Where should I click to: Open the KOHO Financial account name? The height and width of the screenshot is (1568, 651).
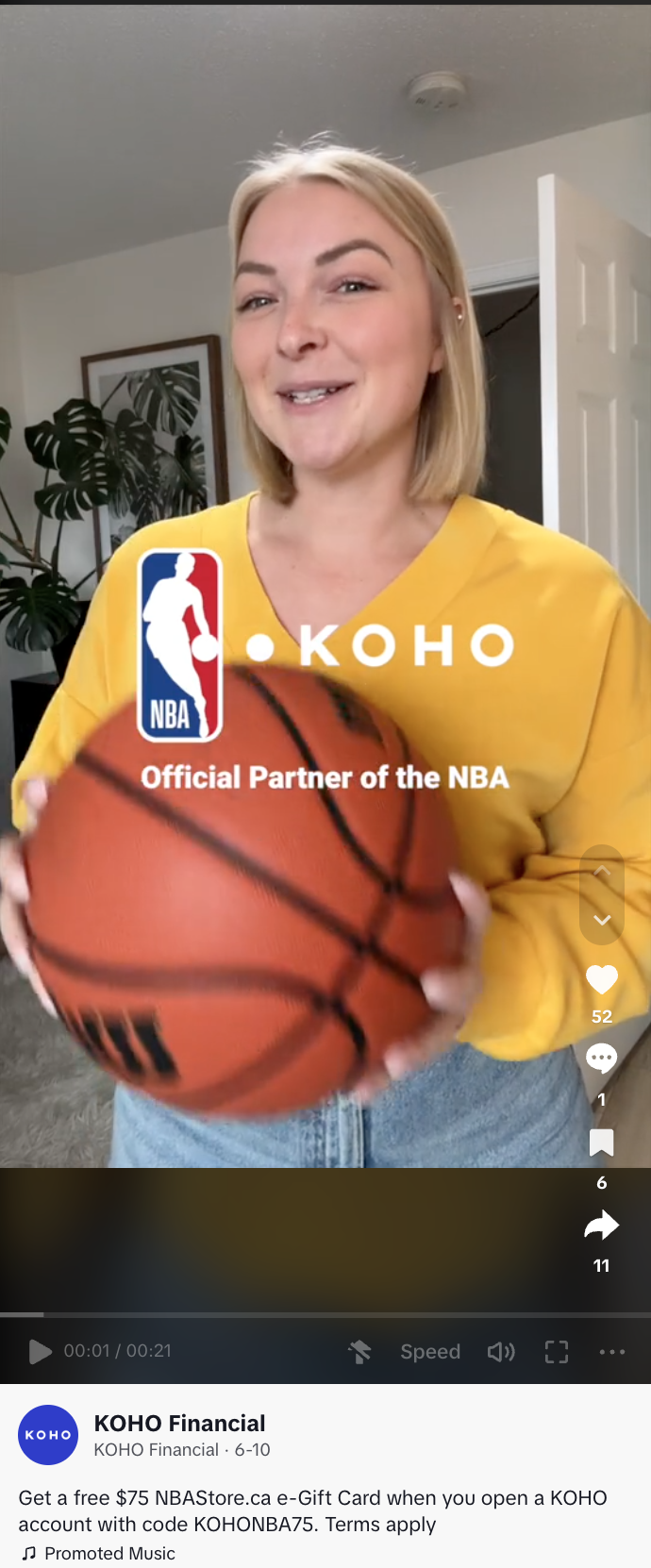point(179,1423)
